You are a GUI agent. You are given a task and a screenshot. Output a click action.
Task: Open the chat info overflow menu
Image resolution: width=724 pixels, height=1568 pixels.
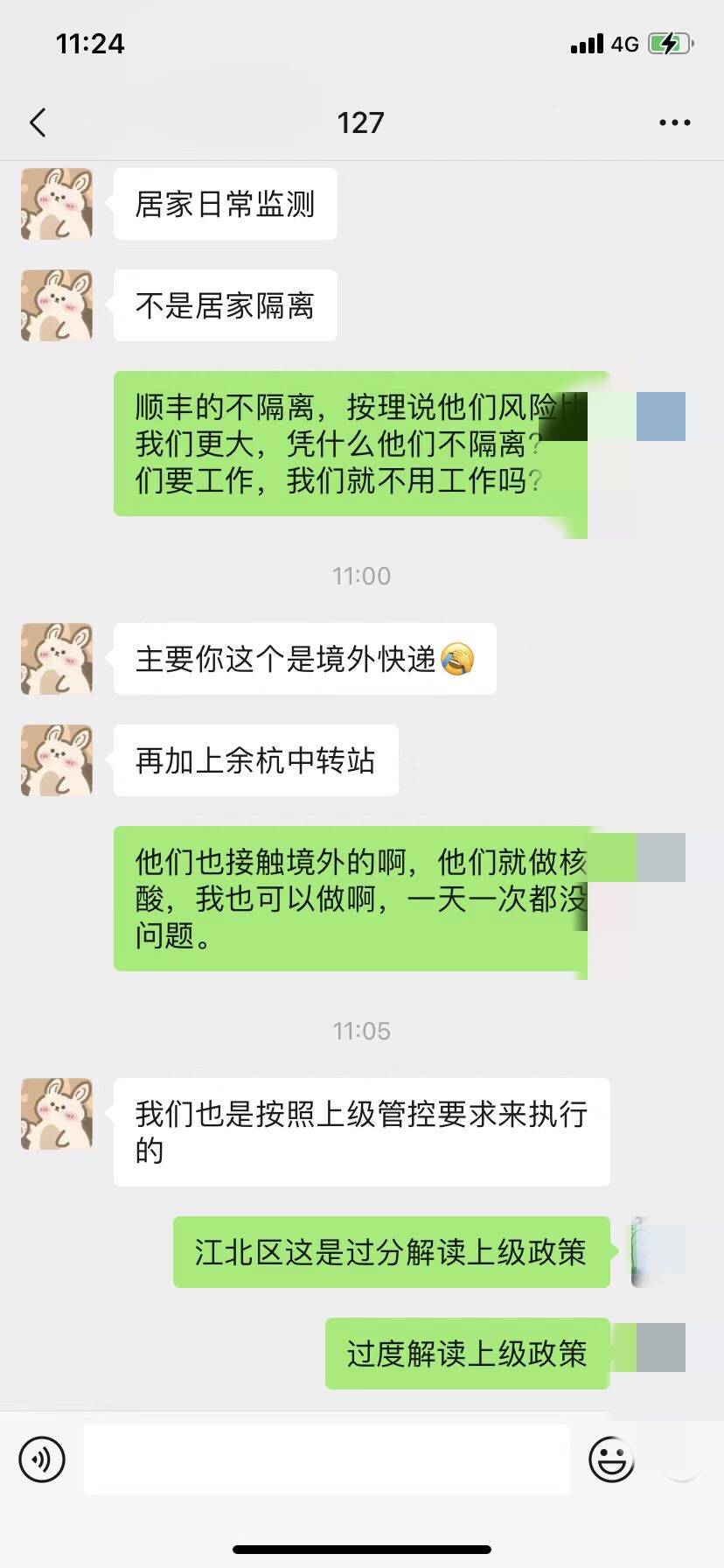[674, 122]
